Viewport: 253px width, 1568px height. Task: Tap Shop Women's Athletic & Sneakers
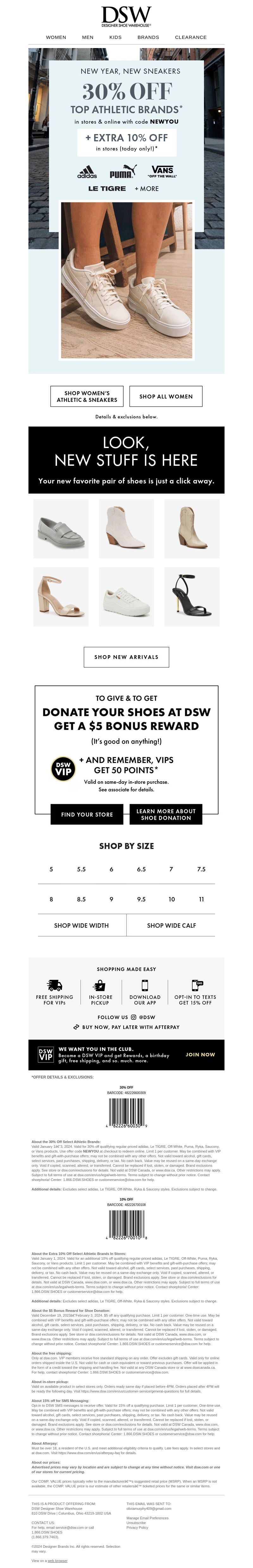[x=87, y=396]
